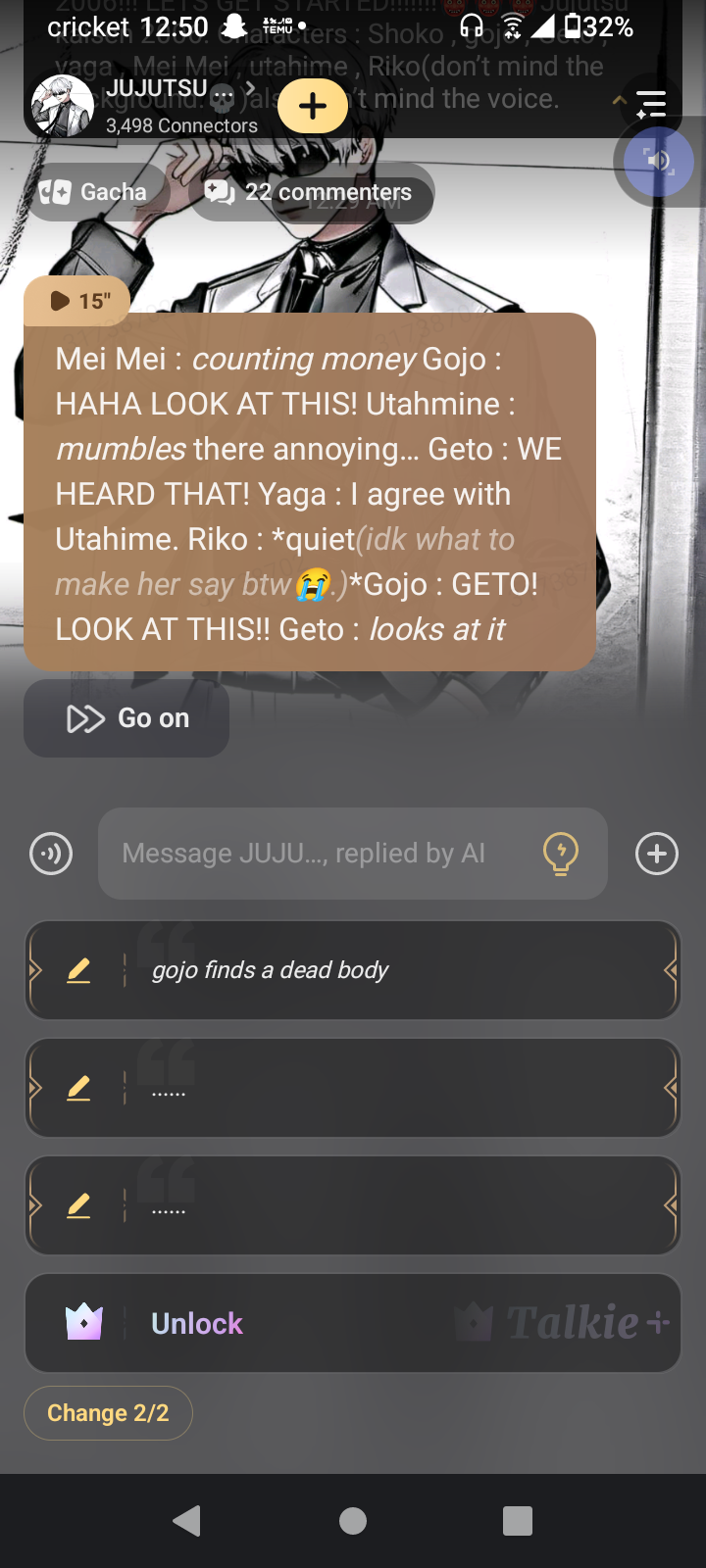This screenshot has height=1568, width=706.
Task: Open the plus attachments button
Action: pyautogui.click(x=657, y=854)
